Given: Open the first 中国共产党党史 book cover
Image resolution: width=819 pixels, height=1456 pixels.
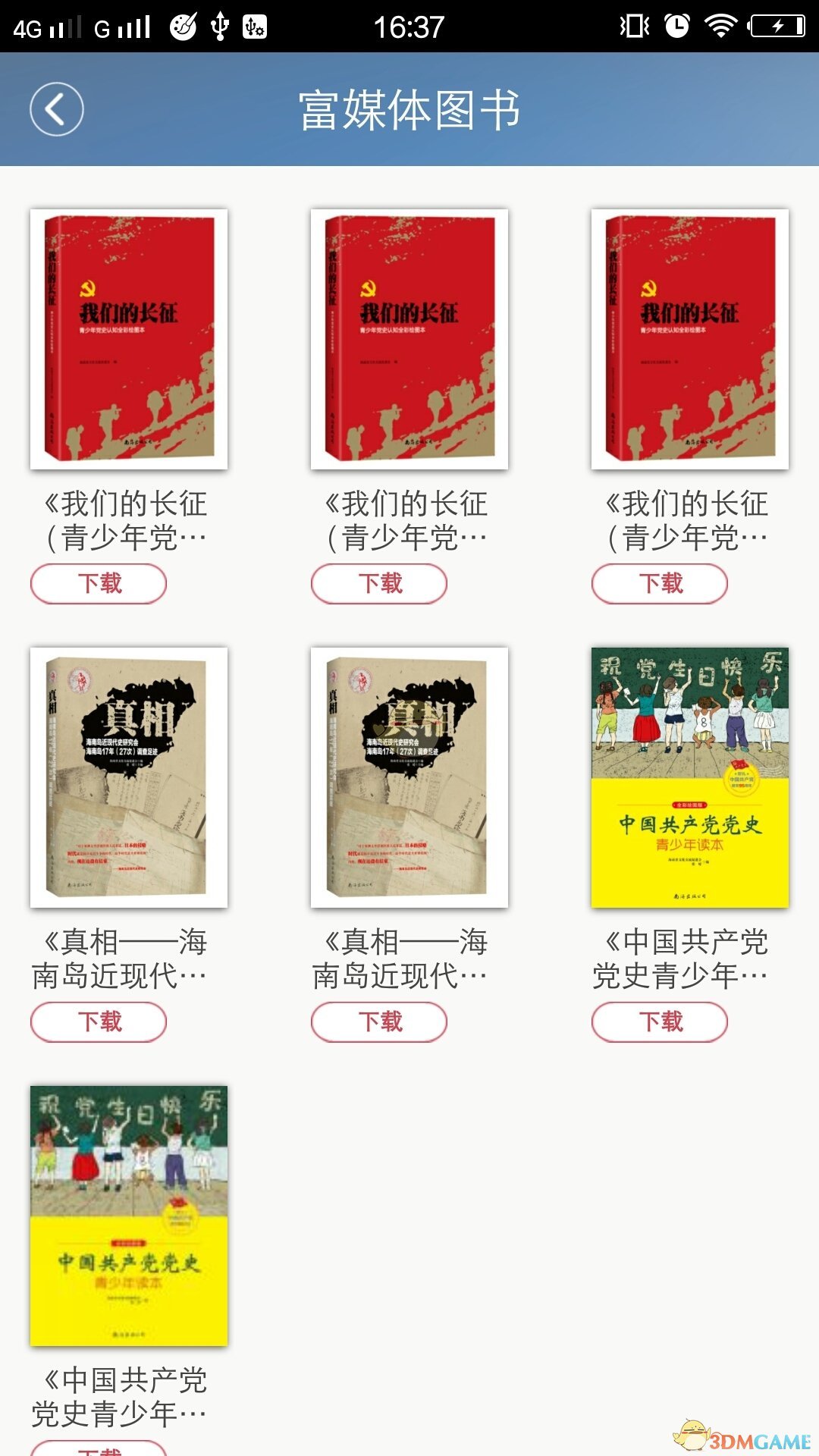Looking at the screenshot, I should click(690, 777).
